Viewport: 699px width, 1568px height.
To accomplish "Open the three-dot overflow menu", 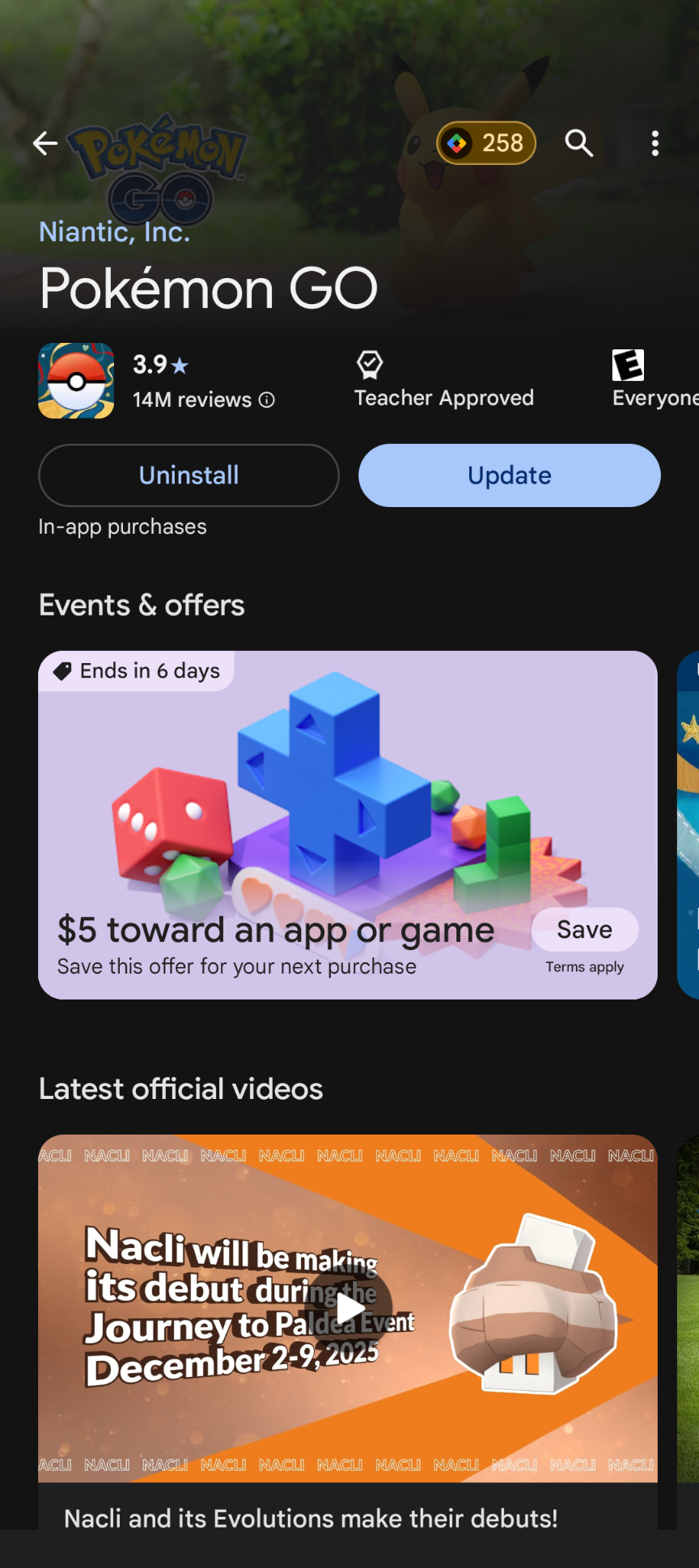I will [x=655, y=143].
